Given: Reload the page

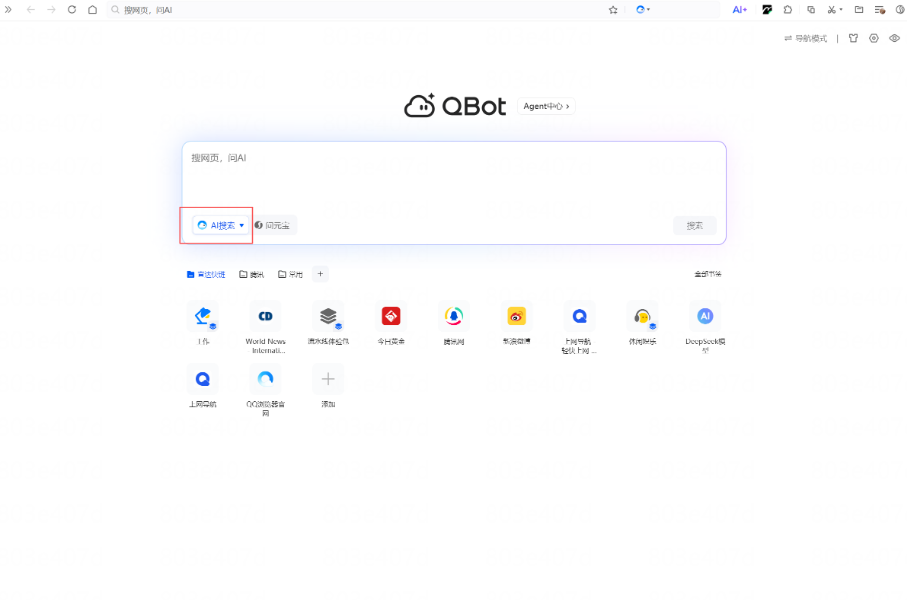Looking at the screenshot, I should [72, 9].
